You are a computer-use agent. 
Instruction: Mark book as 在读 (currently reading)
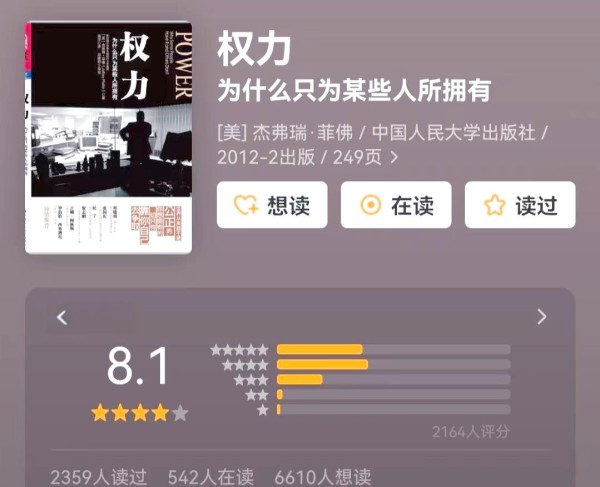(x=396, y=205)
